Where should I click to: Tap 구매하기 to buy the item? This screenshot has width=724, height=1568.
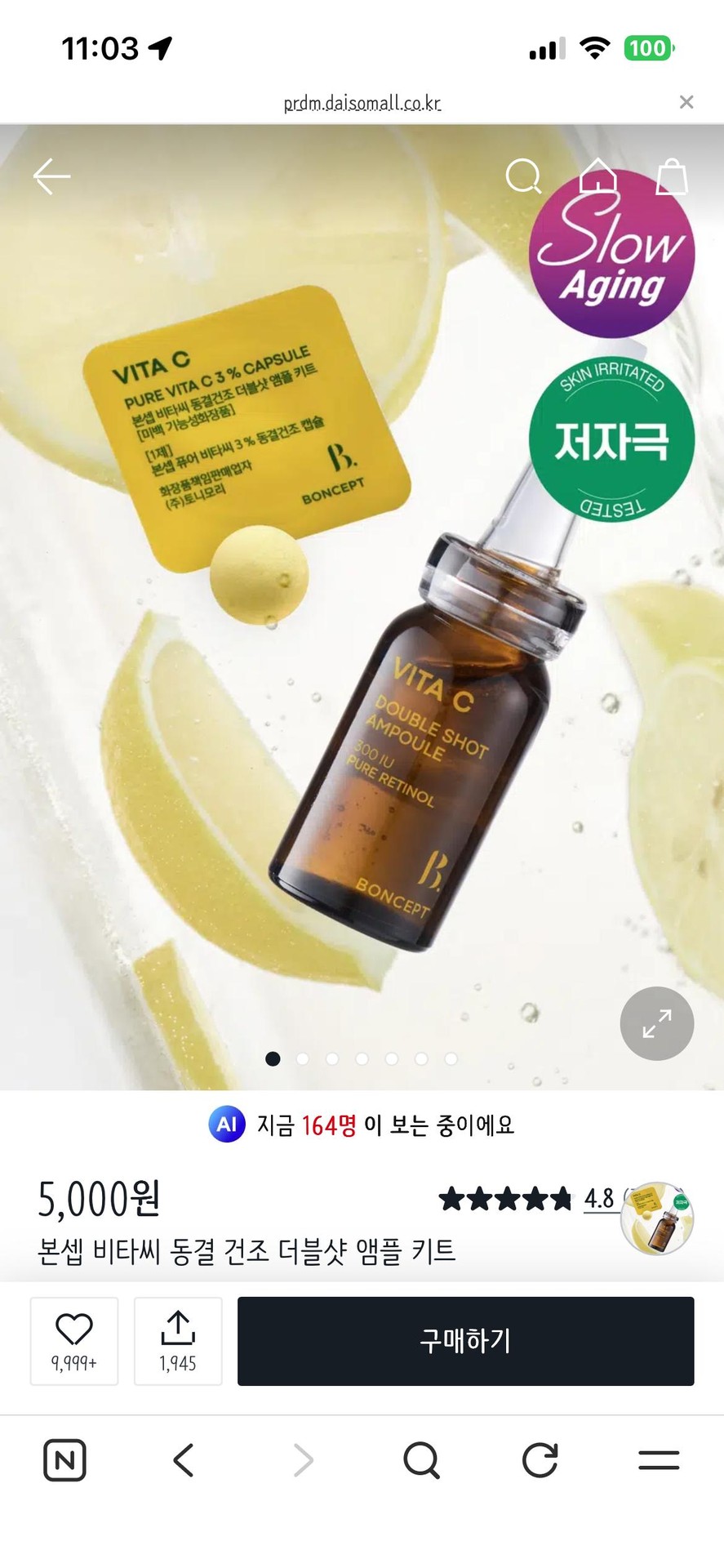[x=465, y=1340]
